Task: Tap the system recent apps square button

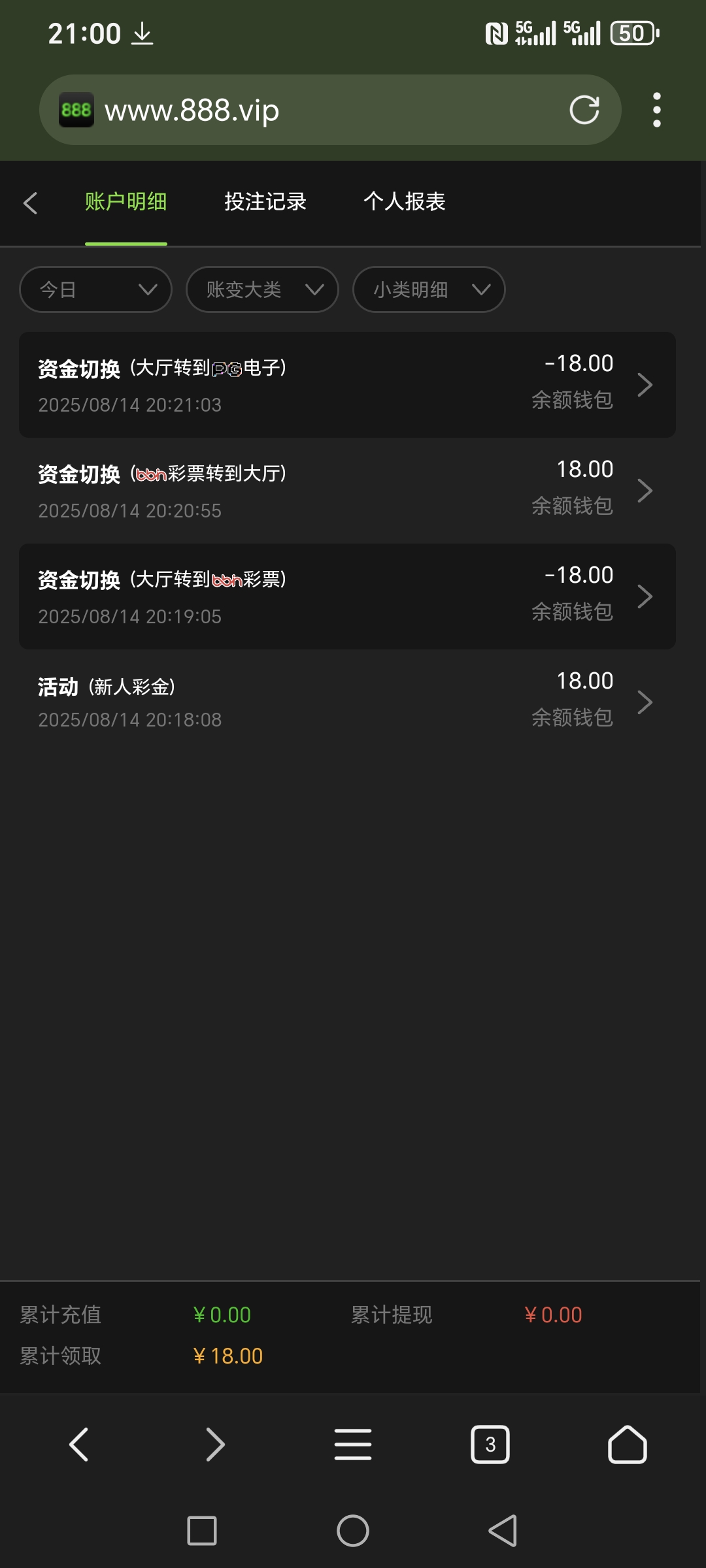Action: point(202,1531)
